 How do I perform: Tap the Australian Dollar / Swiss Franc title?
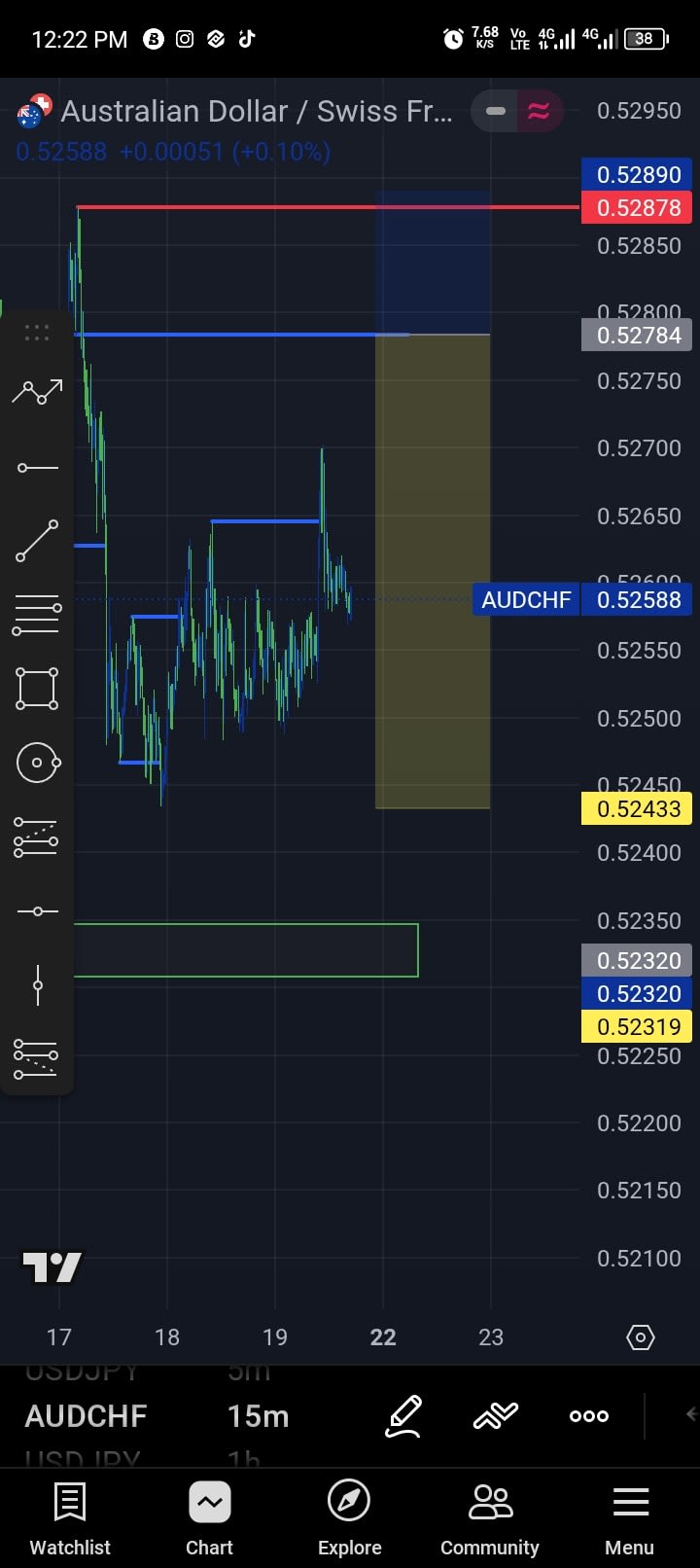coord(257,111)
